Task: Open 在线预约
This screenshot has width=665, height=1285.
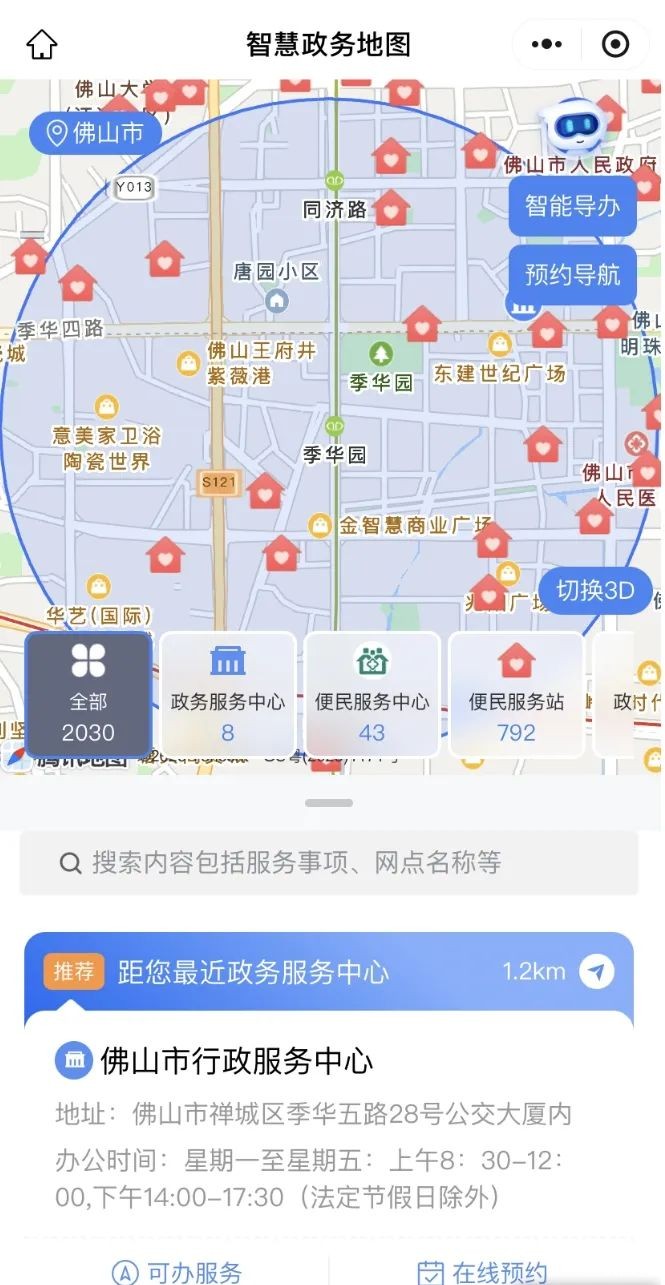Action: click(482, 1272)
